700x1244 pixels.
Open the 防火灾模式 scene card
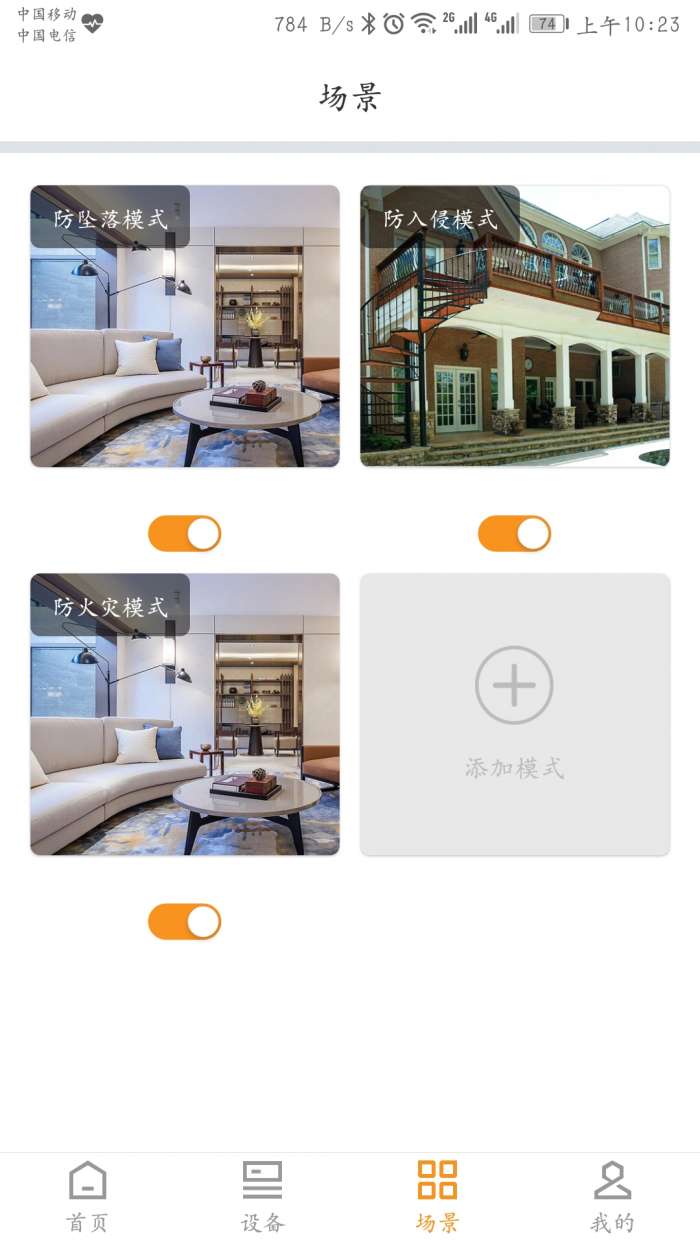[185, 714]
